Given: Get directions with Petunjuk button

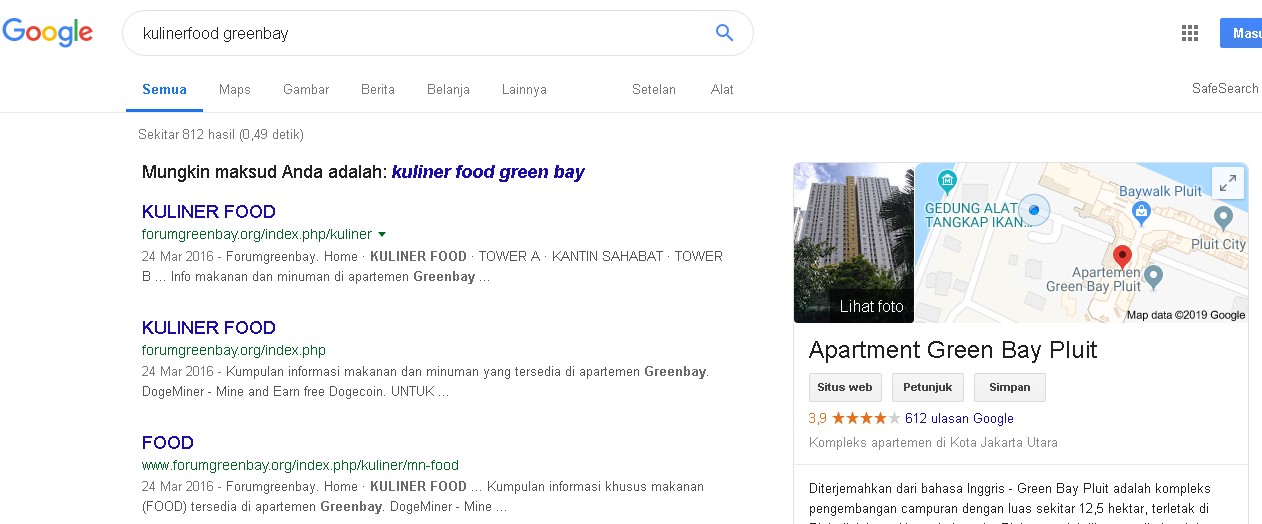Looking at the screenshot, I should (x=927, y=387).
